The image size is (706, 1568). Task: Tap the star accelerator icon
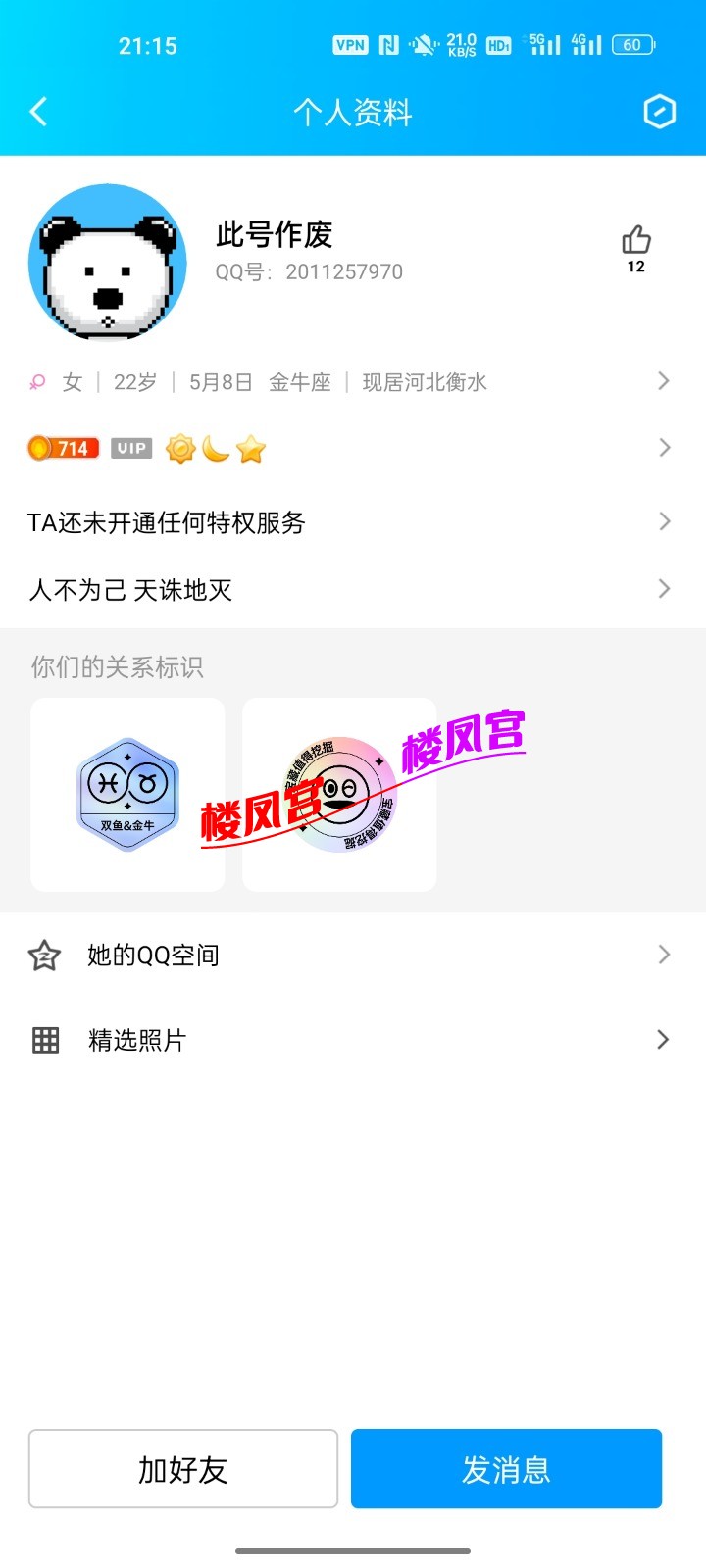pyautogui.click(x=252, y=448)
